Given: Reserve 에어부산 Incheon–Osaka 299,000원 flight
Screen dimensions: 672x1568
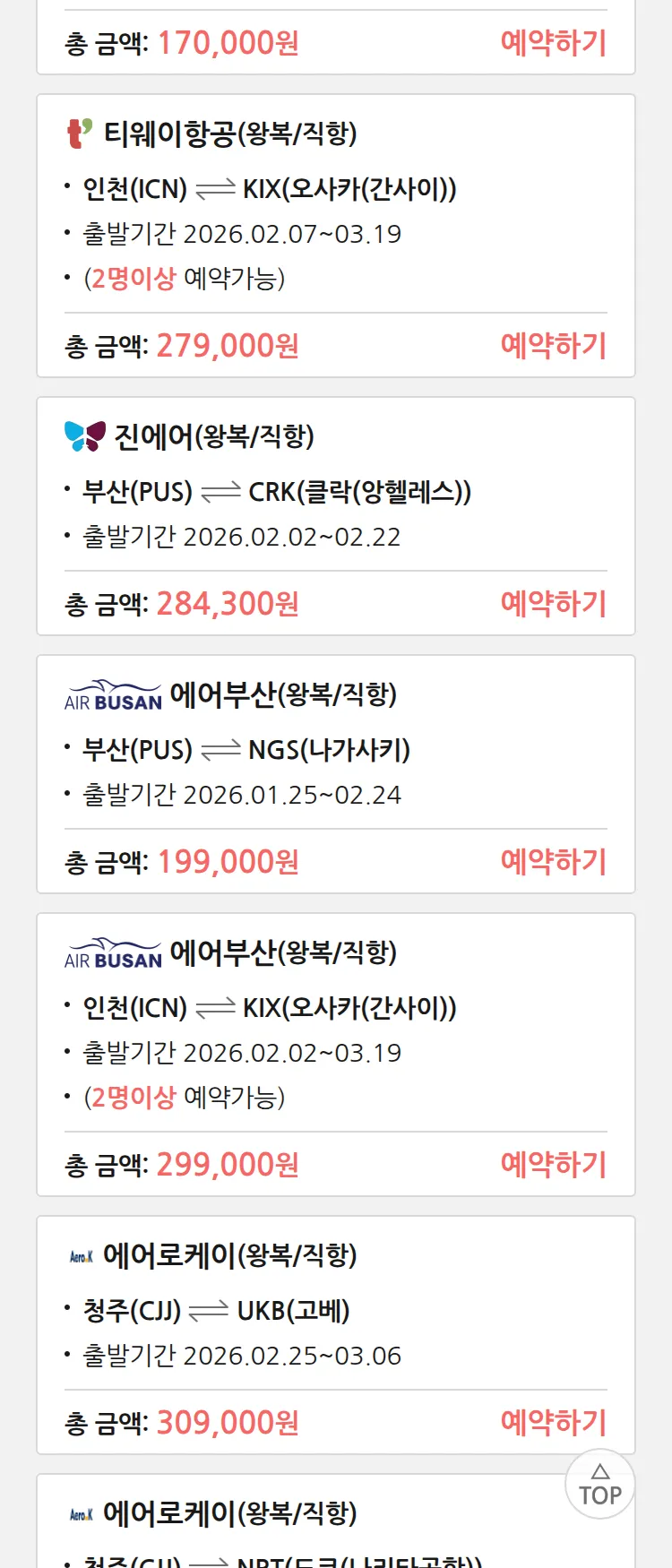Looking at the screenshot, I should tap(553, 1165).
